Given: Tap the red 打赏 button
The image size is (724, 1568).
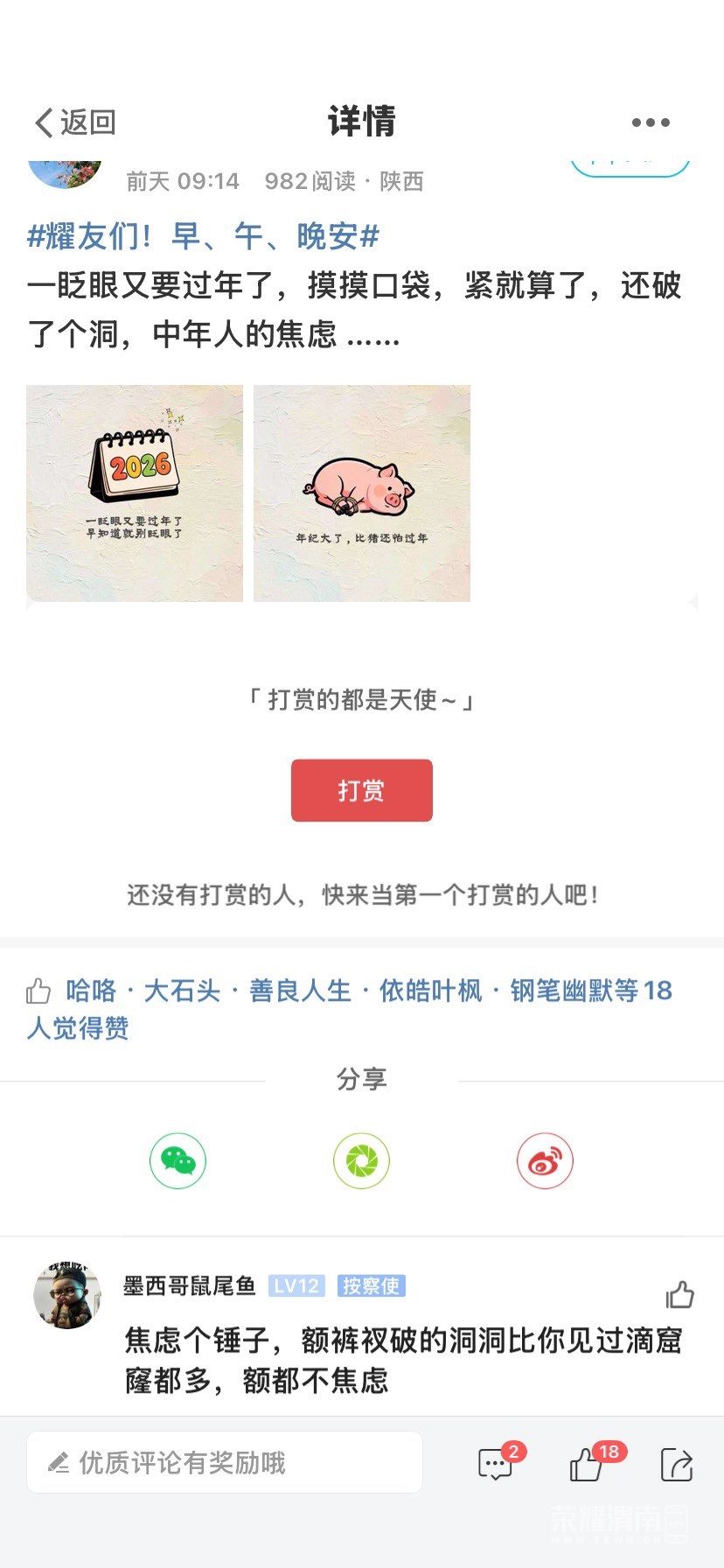Looking at the screenshot, I should point(361,790).
